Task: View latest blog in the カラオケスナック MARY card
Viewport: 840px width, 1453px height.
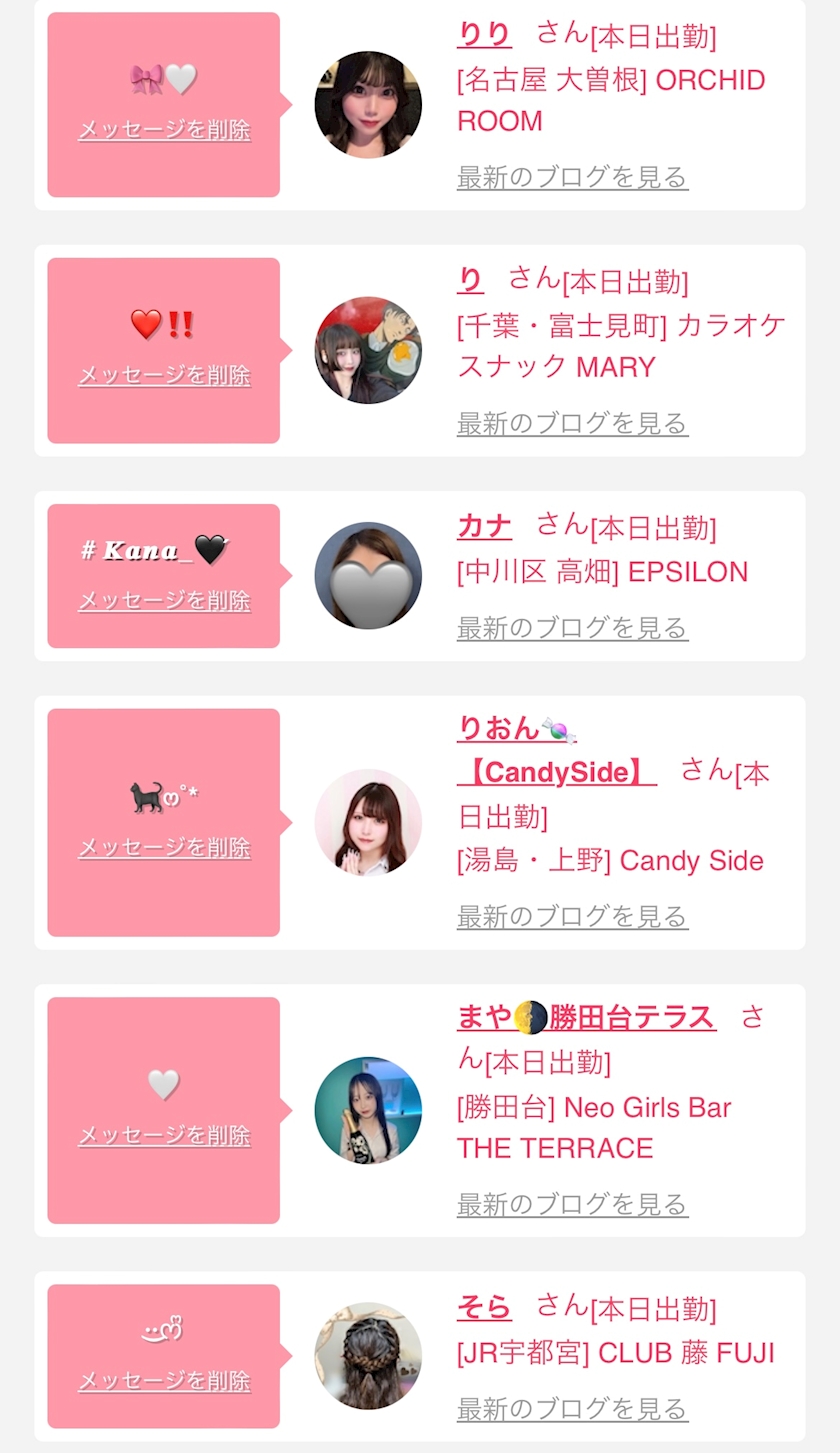Action: pos(572,423)
